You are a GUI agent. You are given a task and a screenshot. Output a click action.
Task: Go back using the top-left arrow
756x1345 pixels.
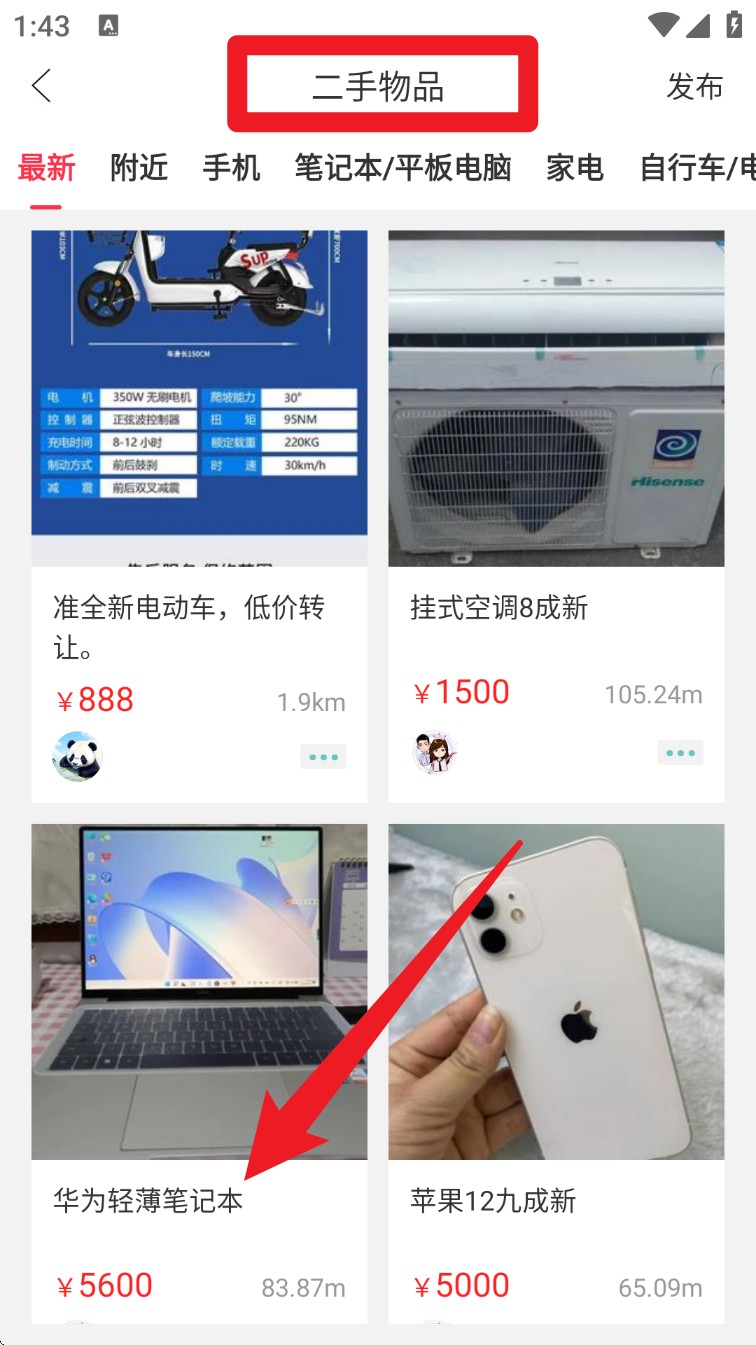[41, 86]
